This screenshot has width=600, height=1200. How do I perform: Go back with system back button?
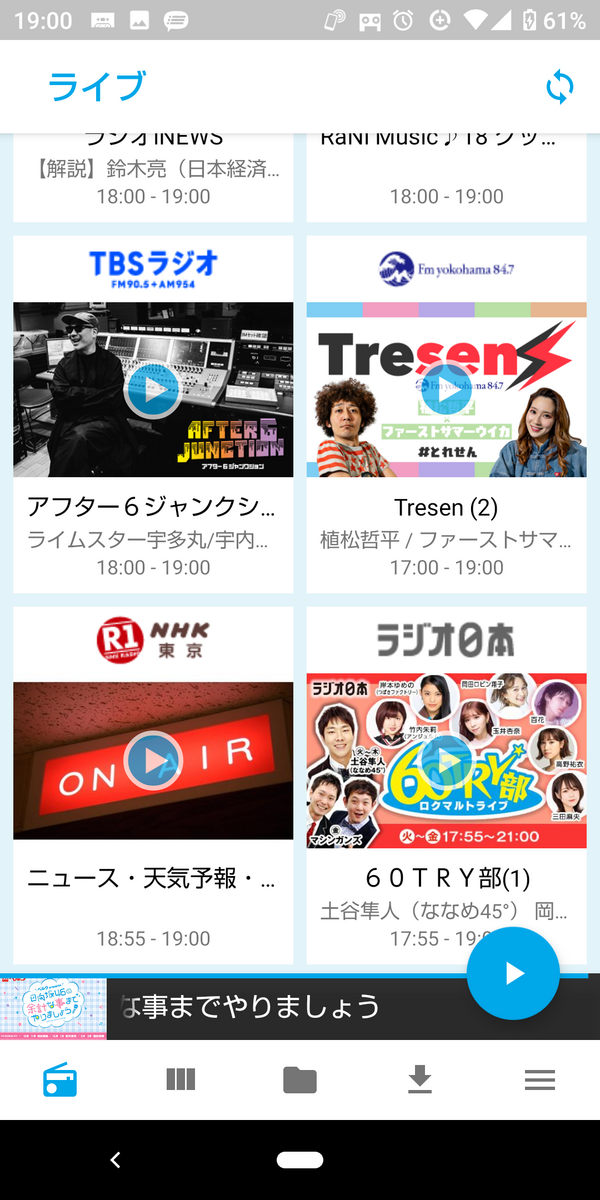[x=115, y=1160]
